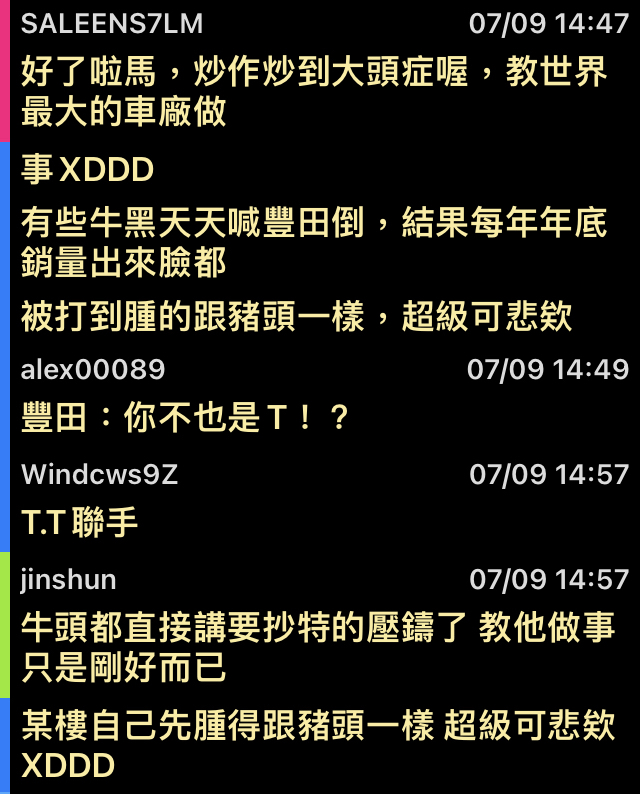
Task: Select jinshun's comment about 牛頭
Action: coord(318,647)
